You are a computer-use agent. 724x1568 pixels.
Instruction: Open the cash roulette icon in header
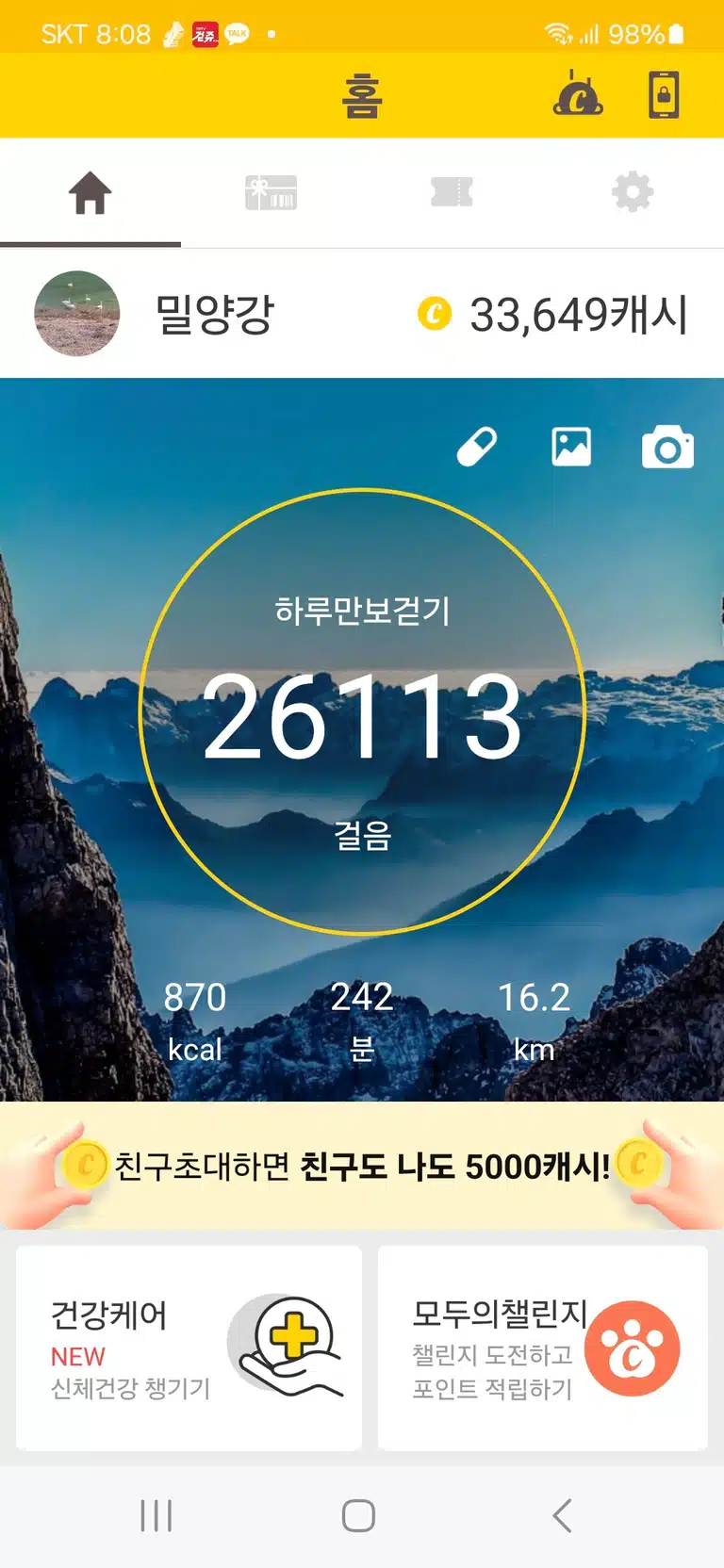coord(578,94)
